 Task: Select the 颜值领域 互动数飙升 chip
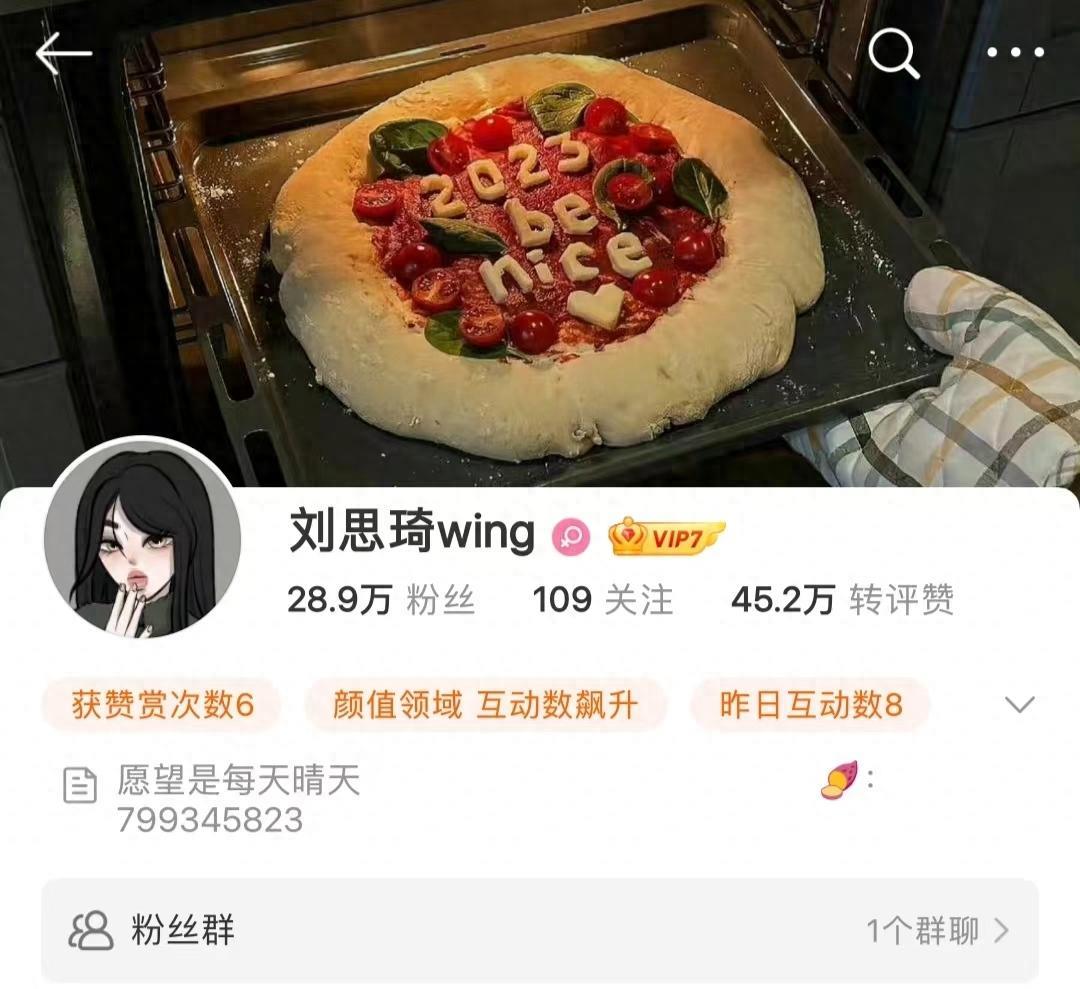(485, 705)
